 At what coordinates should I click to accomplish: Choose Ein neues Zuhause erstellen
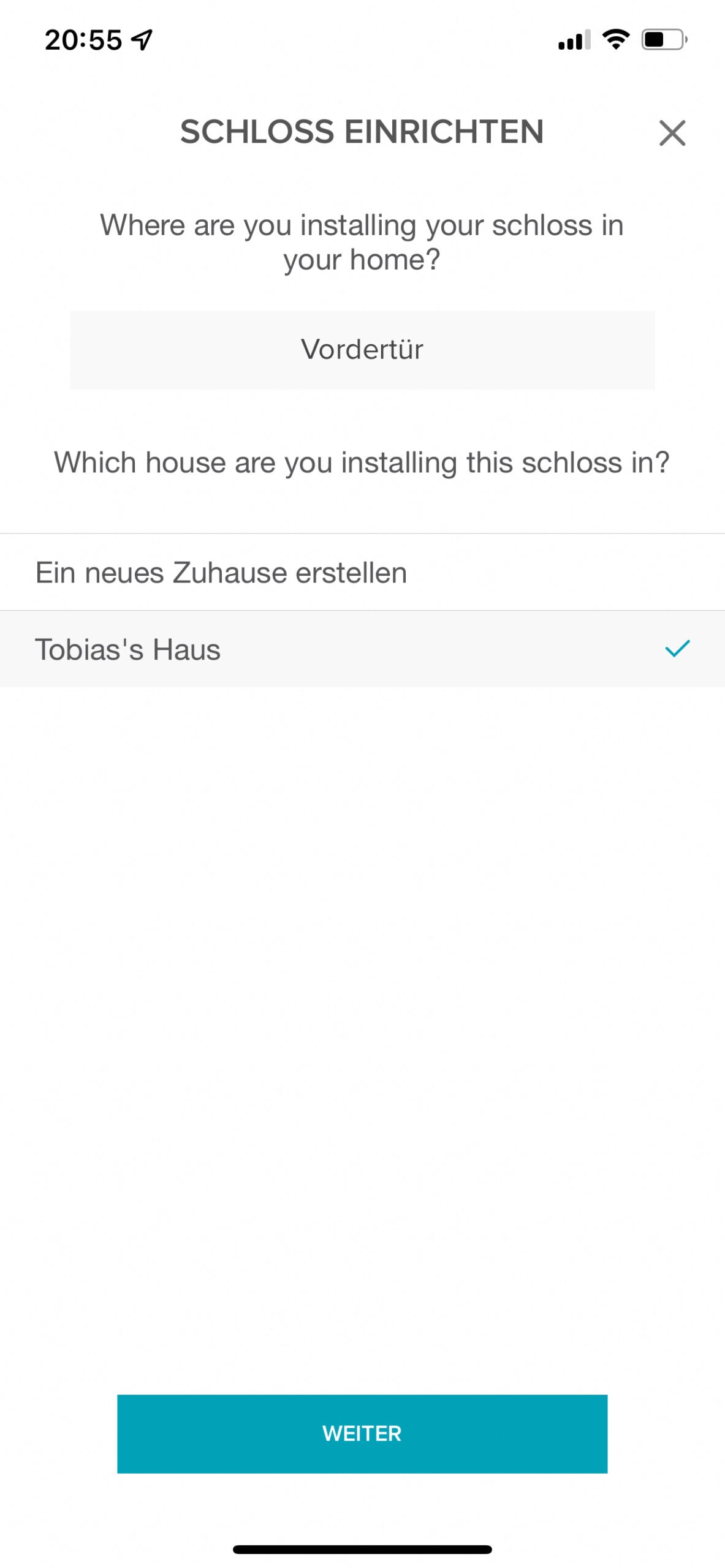[x=362, y=572]
